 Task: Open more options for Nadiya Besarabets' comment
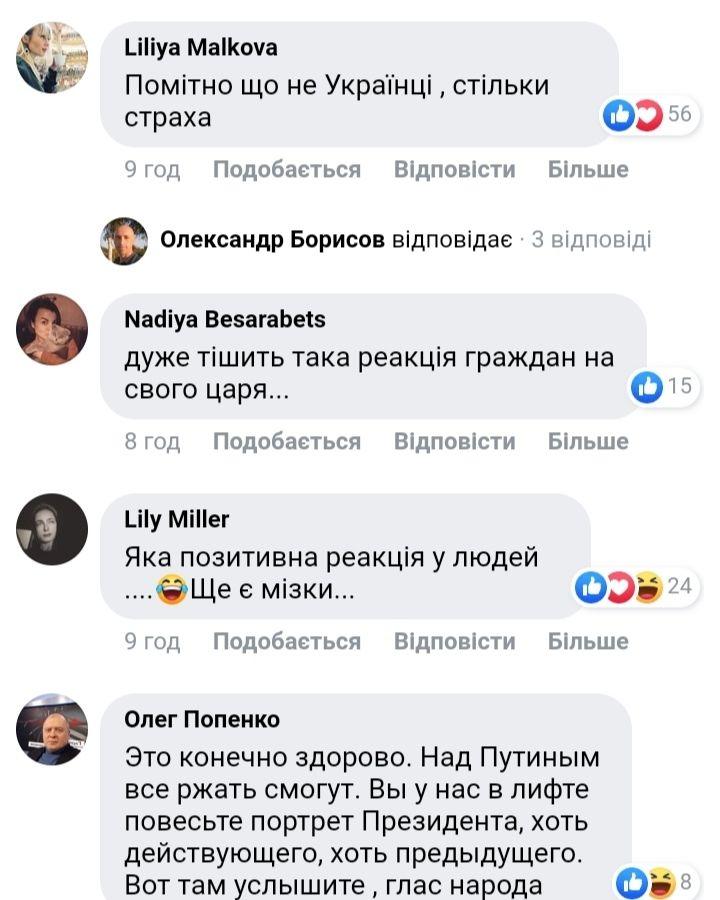[588, 442]
